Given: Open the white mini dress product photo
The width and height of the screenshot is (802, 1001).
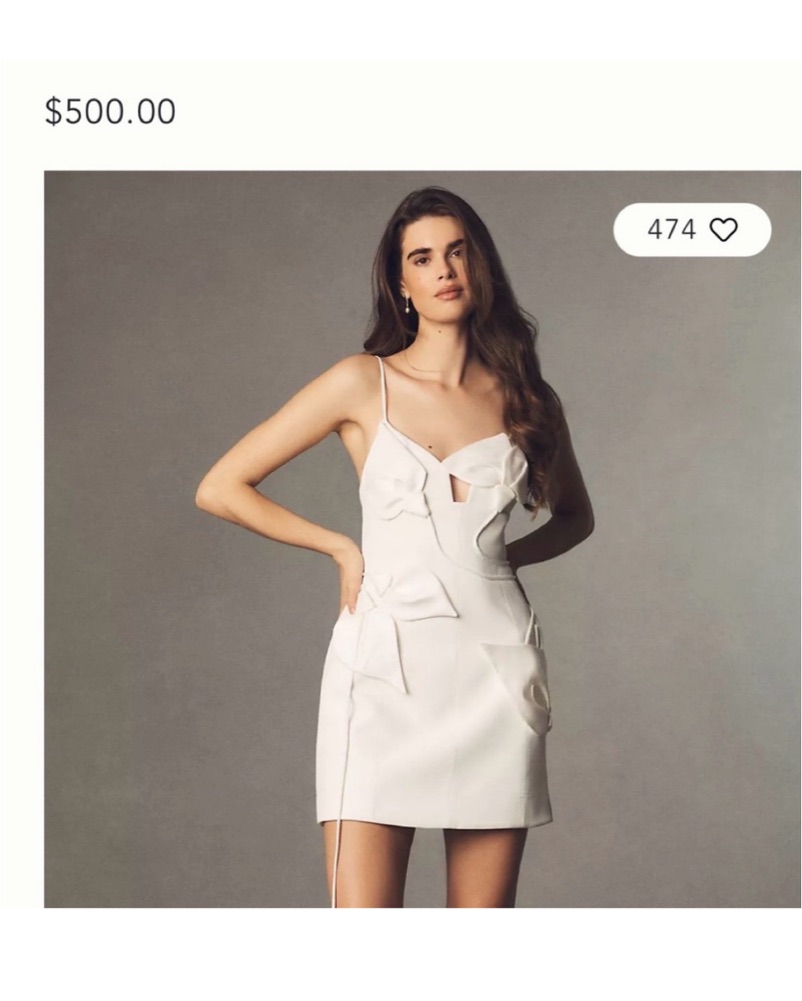Looking at the screenshot, I should tap(420, 560).
